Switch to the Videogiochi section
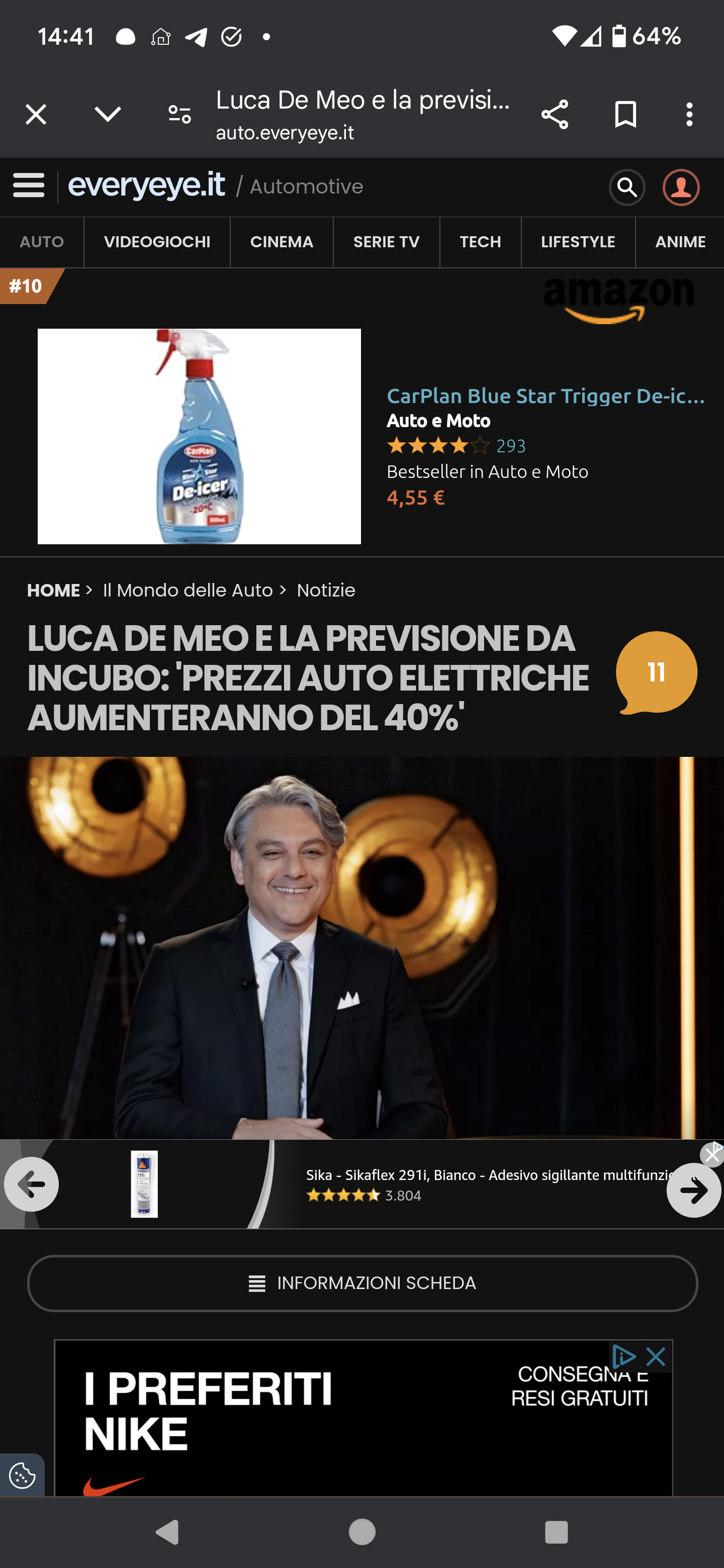 coord(157,242)
